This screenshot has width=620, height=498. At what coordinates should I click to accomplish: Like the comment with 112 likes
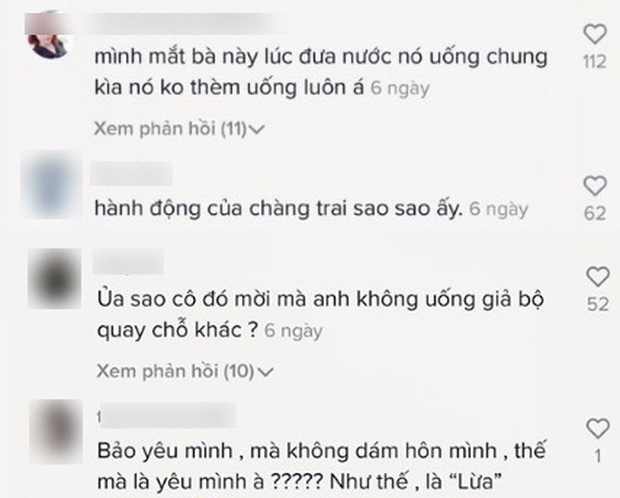pyautogui.click(x=595, y=36)
